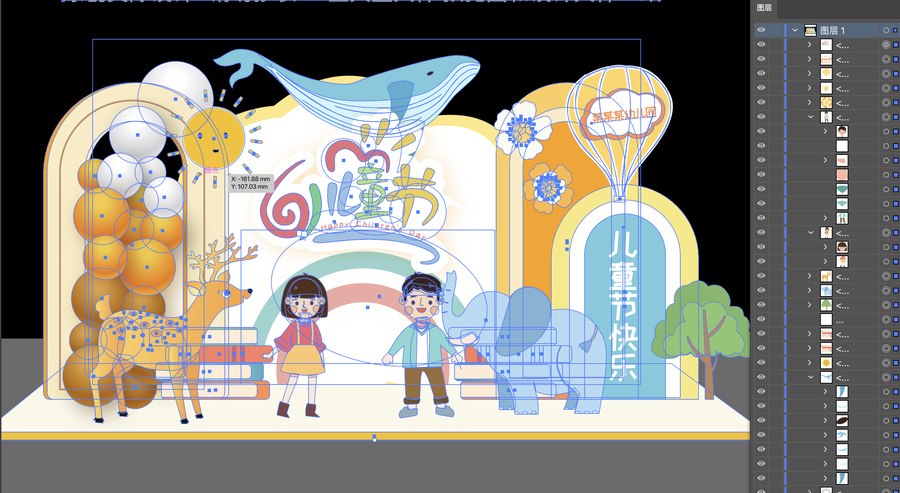Toggle visibility of the deer sublayer
900x493 pixels.
click(761, 275)
